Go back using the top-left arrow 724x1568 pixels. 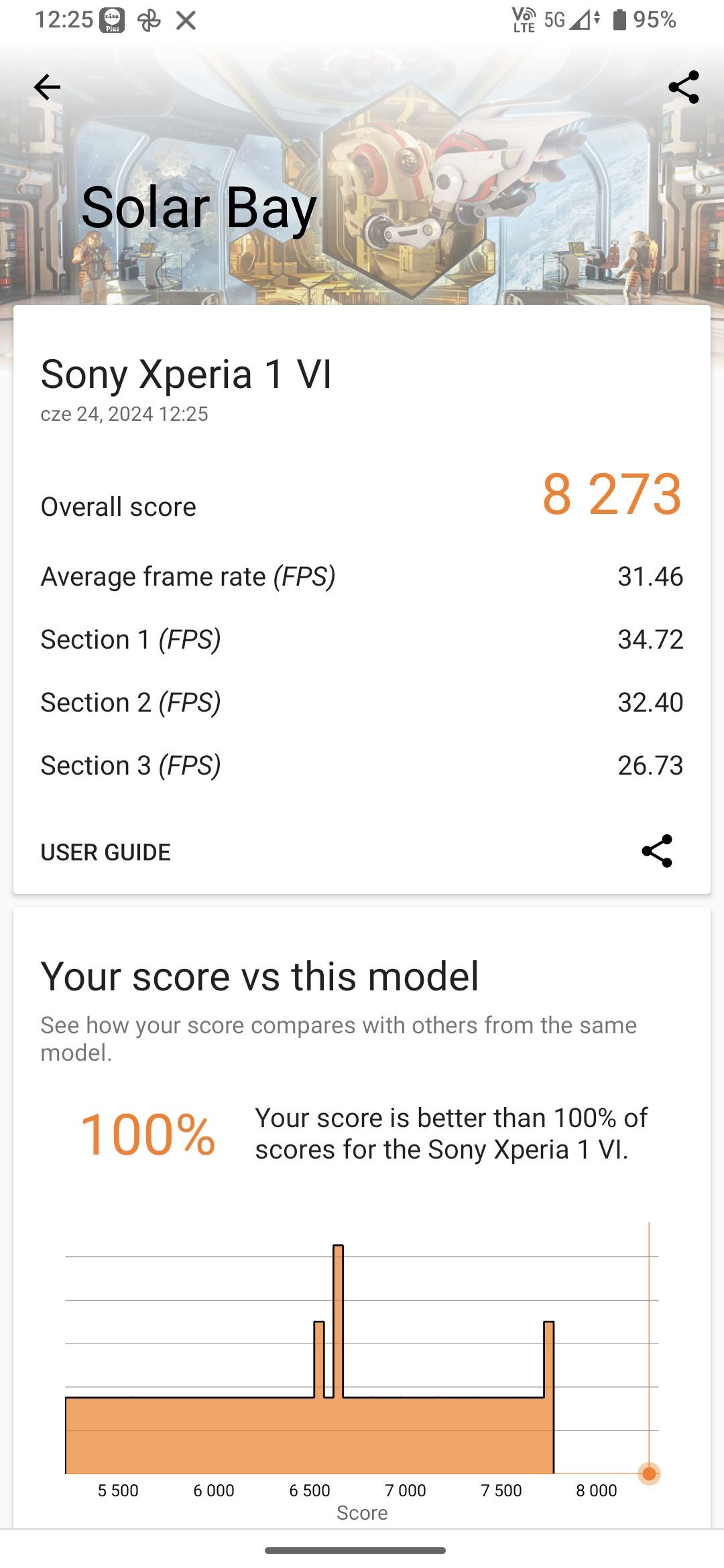(x=47, y=87)
